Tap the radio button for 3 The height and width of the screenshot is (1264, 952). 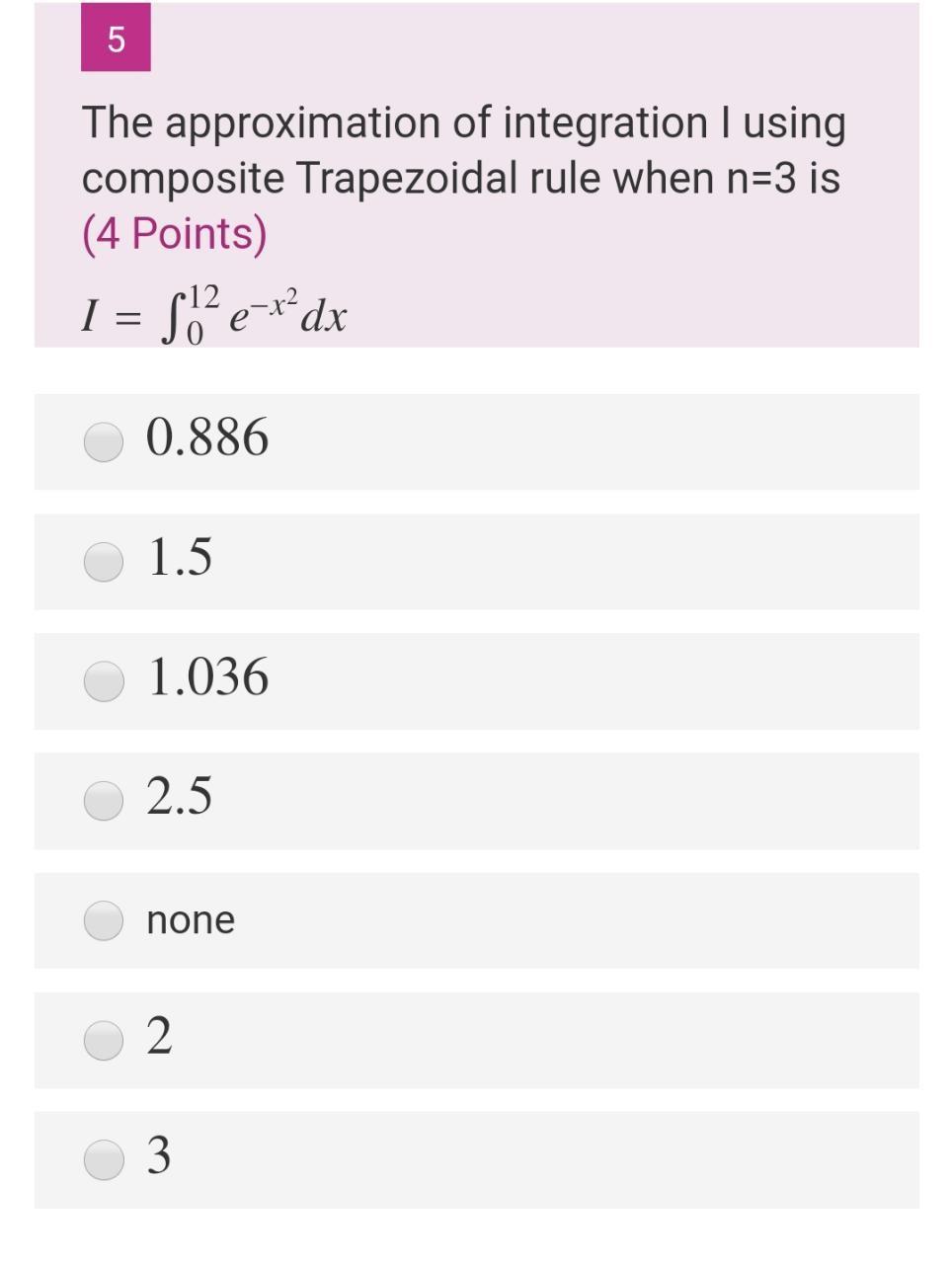tap(104, 1159)
